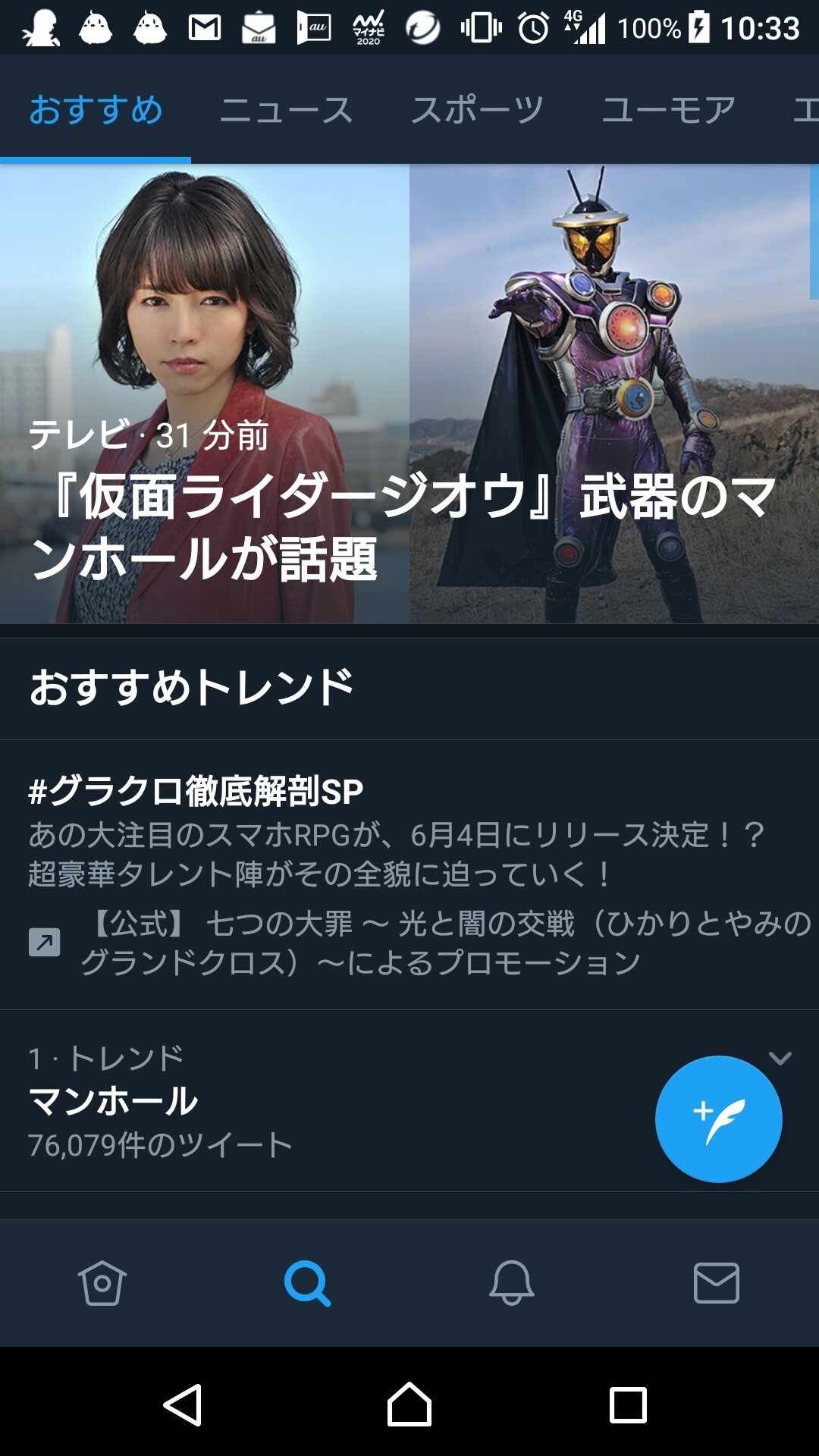This screenshot has height=1456, width=819.
Task: Open the notifications bell
Action: pos(512,1283)
